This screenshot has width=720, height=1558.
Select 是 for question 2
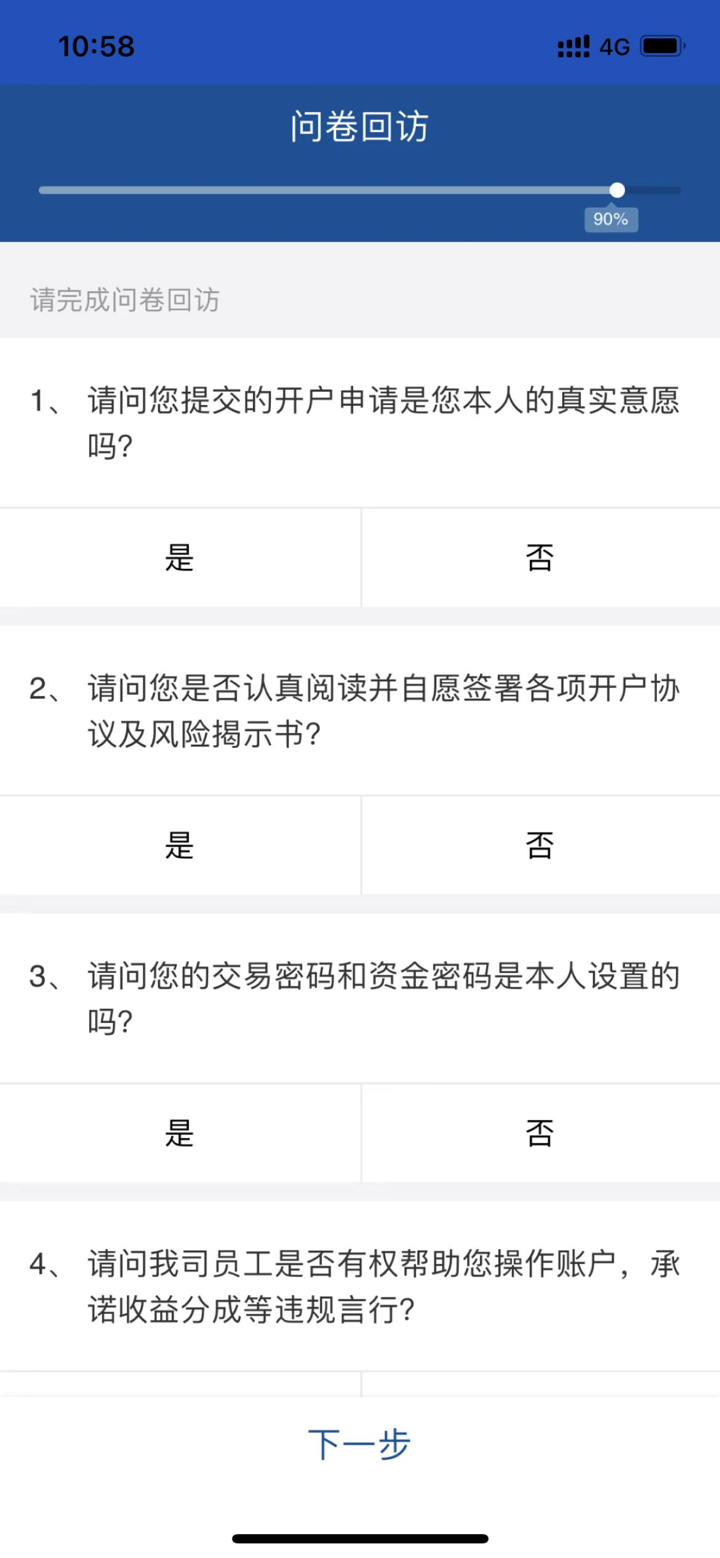pyautogui.click(x=179, y=845)
